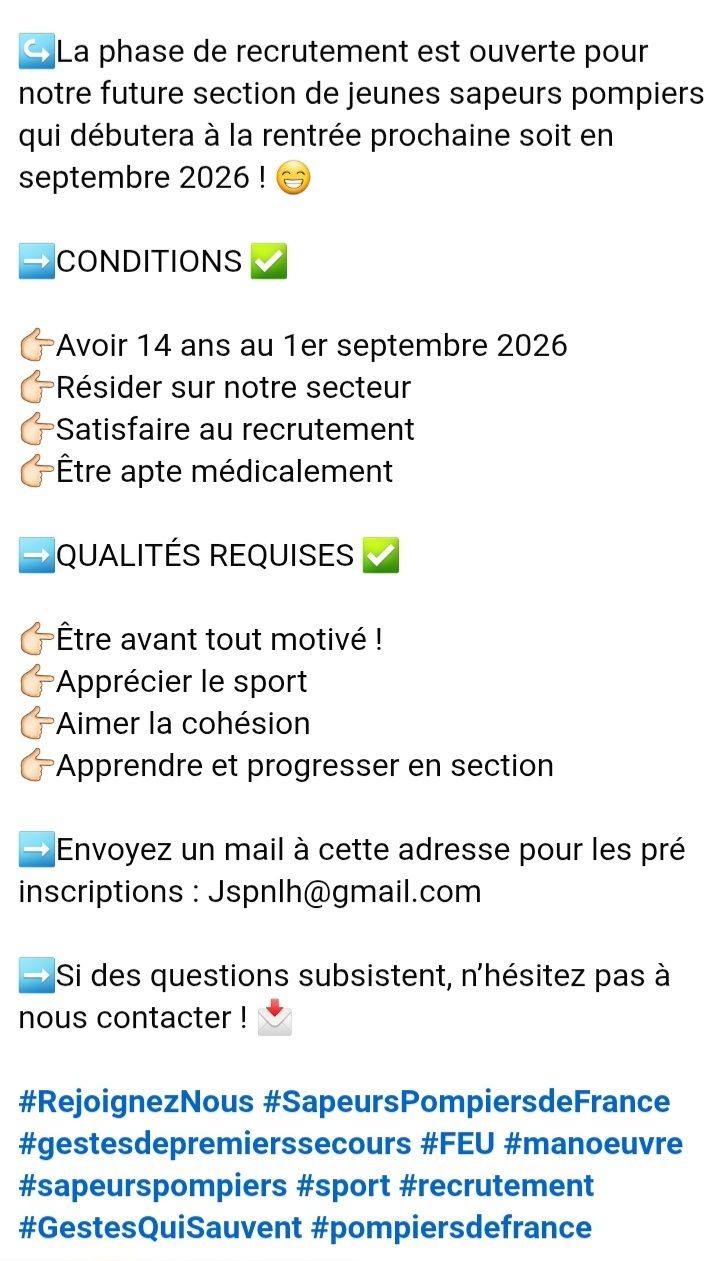Open the #pompiersdefrance hashtag

(x=451, y=1228)
